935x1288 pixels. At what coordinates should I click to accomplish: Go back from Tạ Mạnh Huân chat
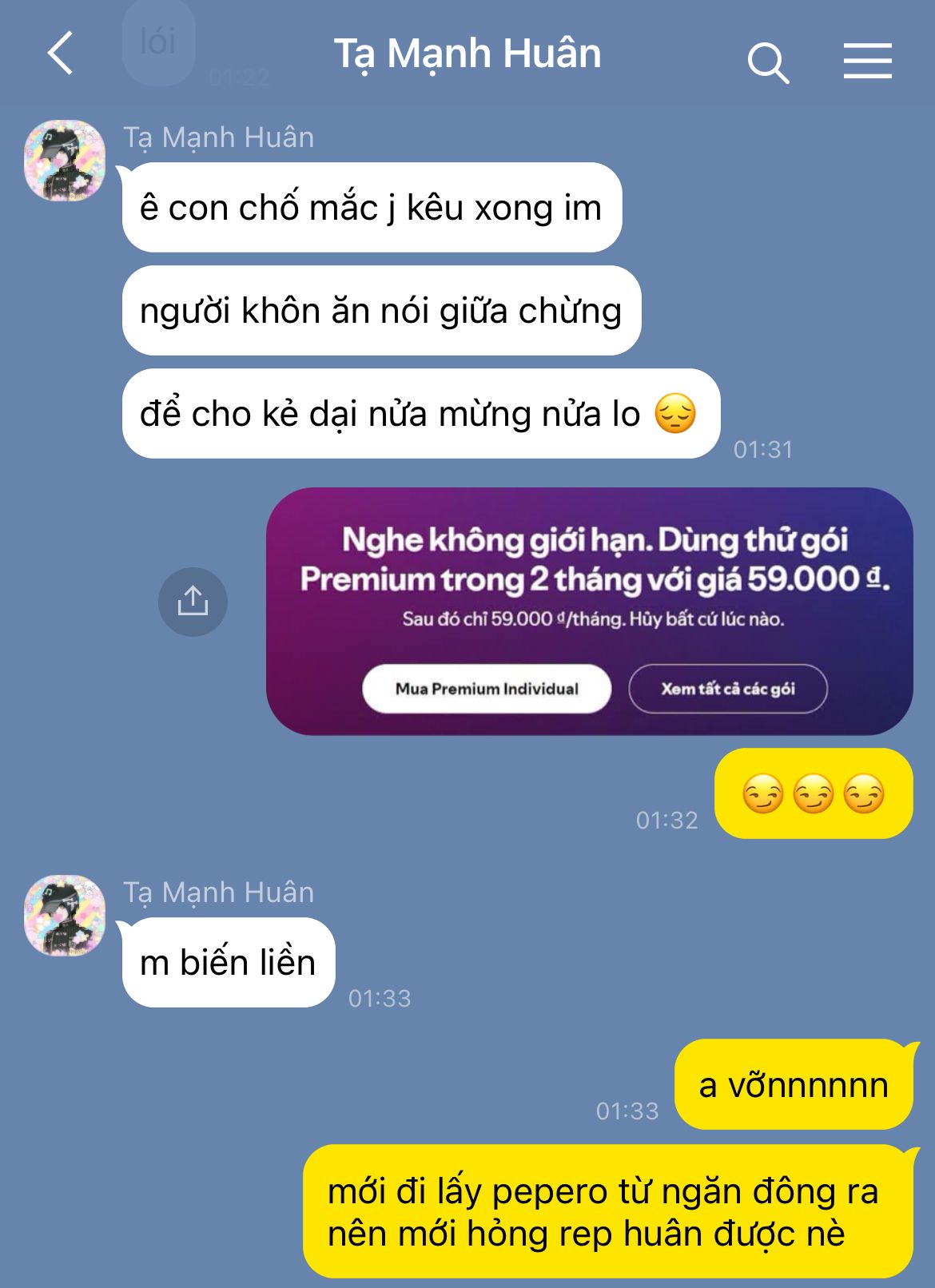61,54
